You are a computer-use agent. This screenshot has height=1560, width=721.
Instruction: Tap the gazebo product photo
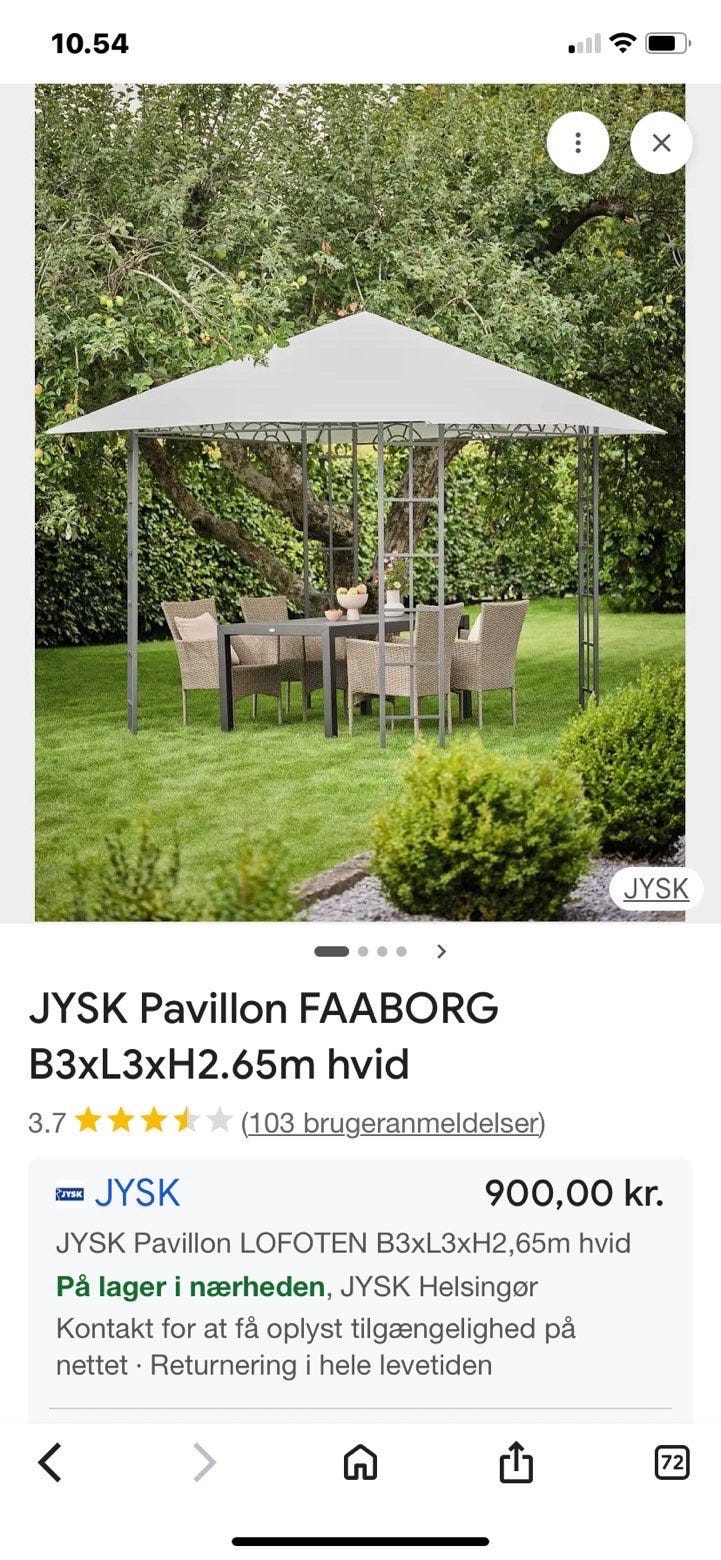(x=360, y=500)
